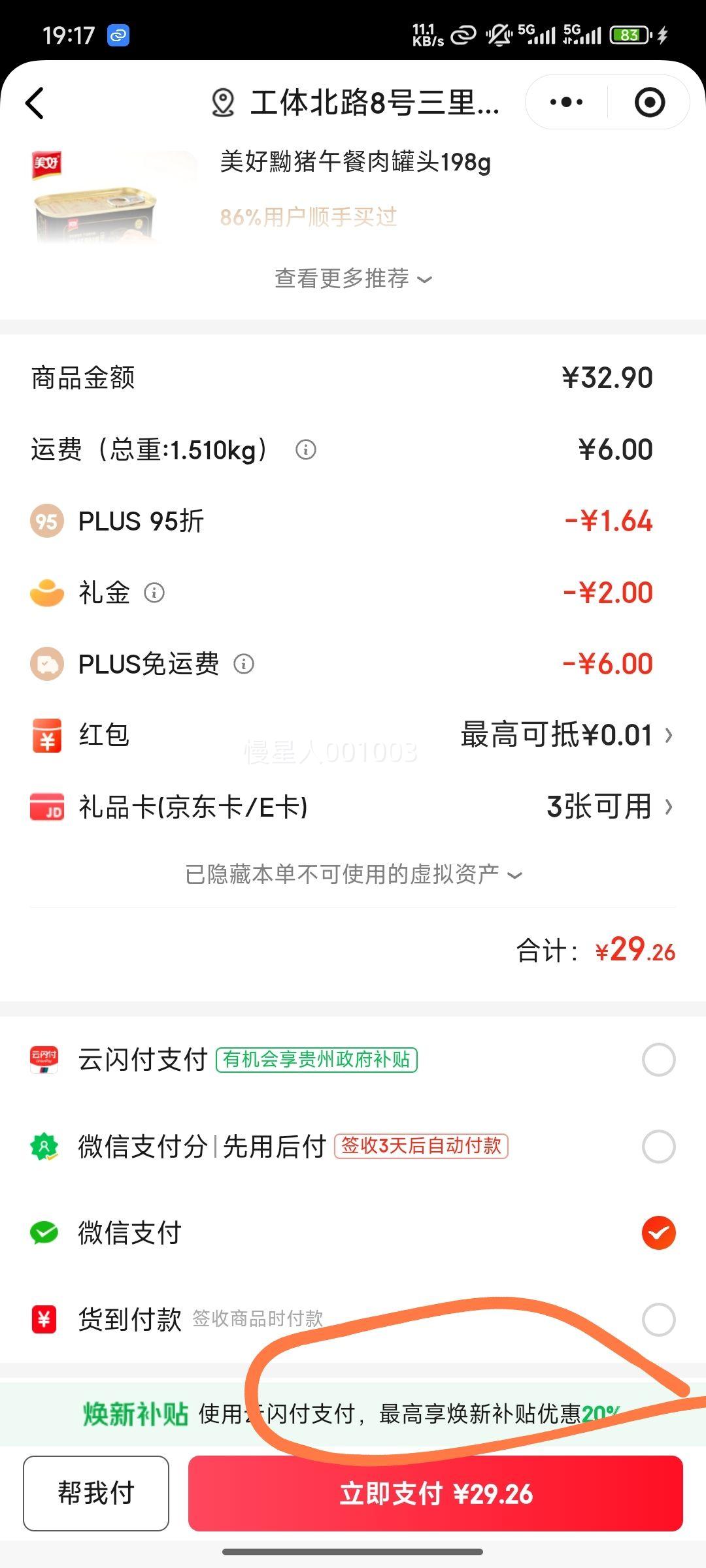706x1568 pixels.
Task: Select 云闪付支付 as the payment method
Action: pos(658,1060)
